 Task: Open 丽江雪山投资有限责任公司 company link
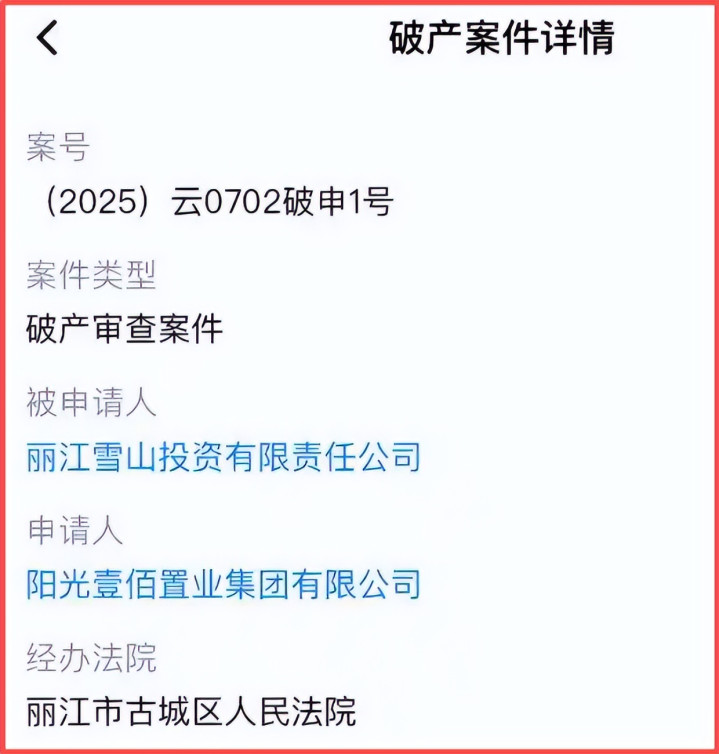pos(224,457)
